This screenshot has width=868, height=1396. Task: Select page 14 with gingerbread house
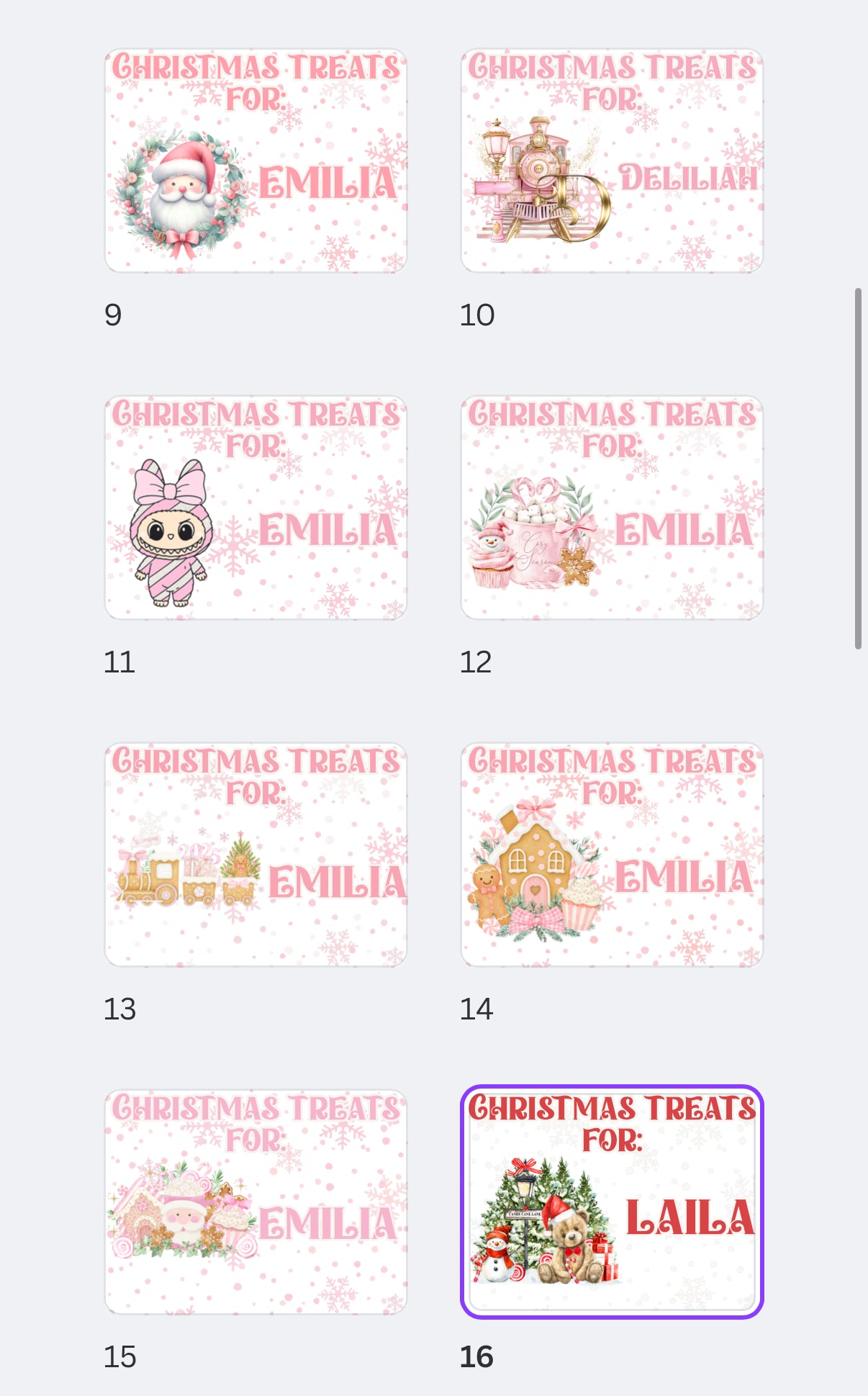click(x=612, y=855)
